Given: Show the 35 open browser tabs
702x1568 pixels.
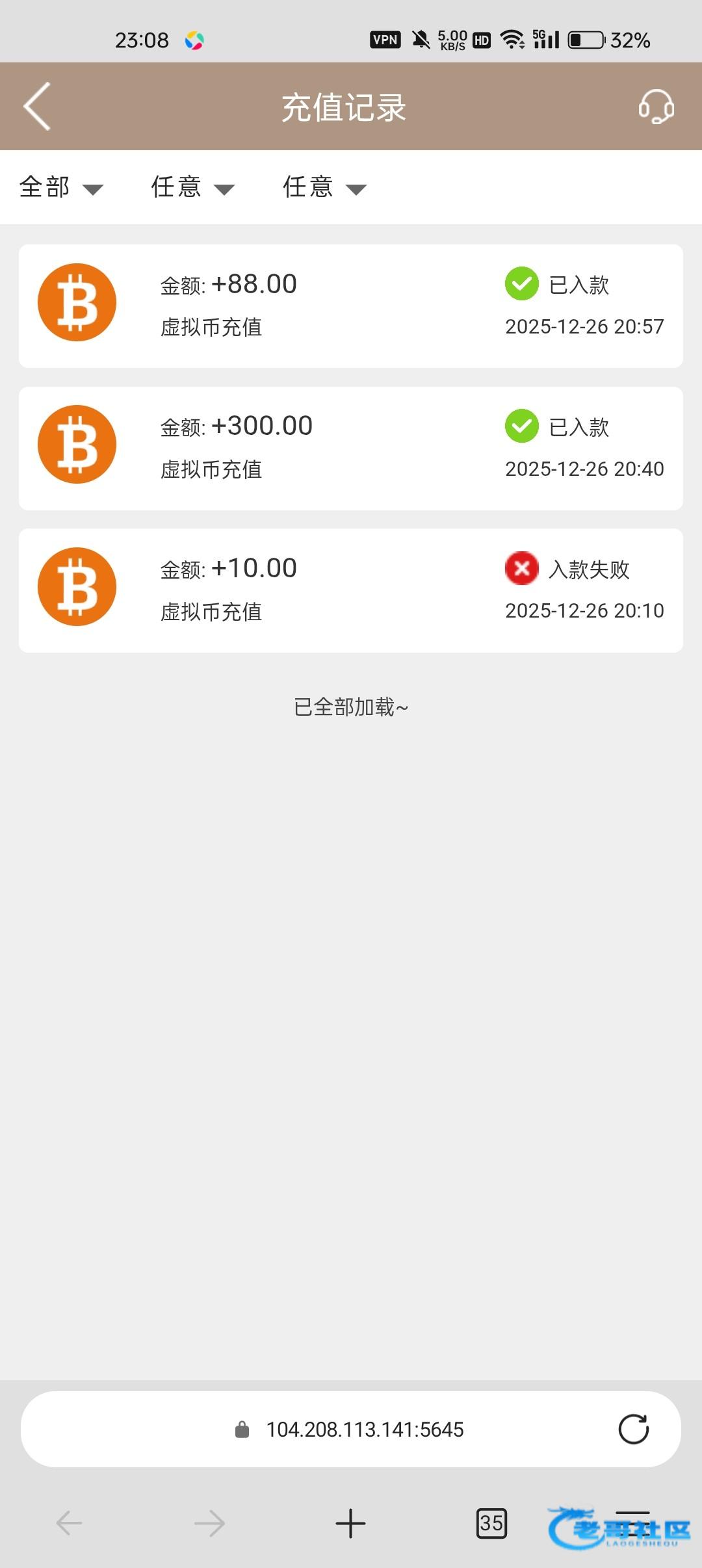Looking at the screenshot, I should tap(491, 1523).
